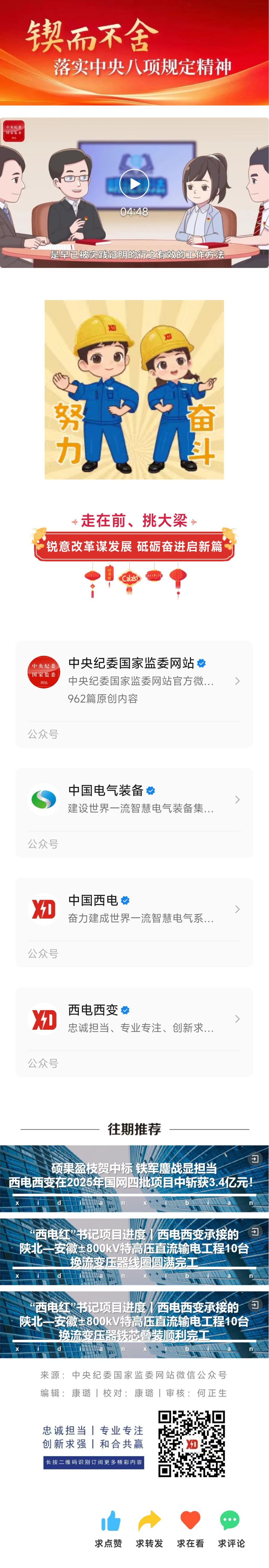The width and height of the screenshot is (269, 1568).
Task: Play the 04:48 video
Action: (x=134, y=184)
